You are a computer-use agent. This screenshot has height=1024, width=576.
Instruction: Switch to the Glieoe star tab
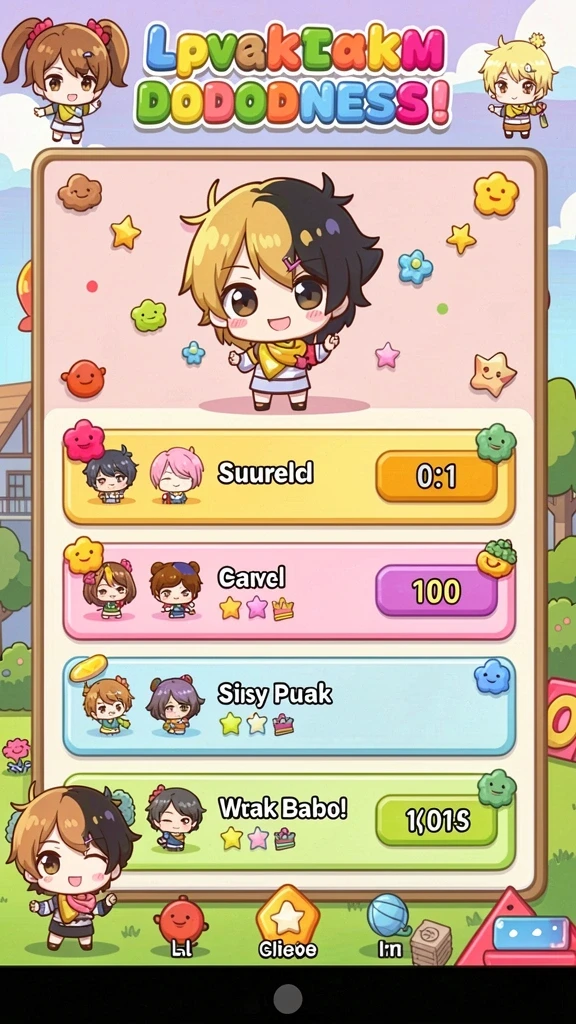click(x=288, y=923)
